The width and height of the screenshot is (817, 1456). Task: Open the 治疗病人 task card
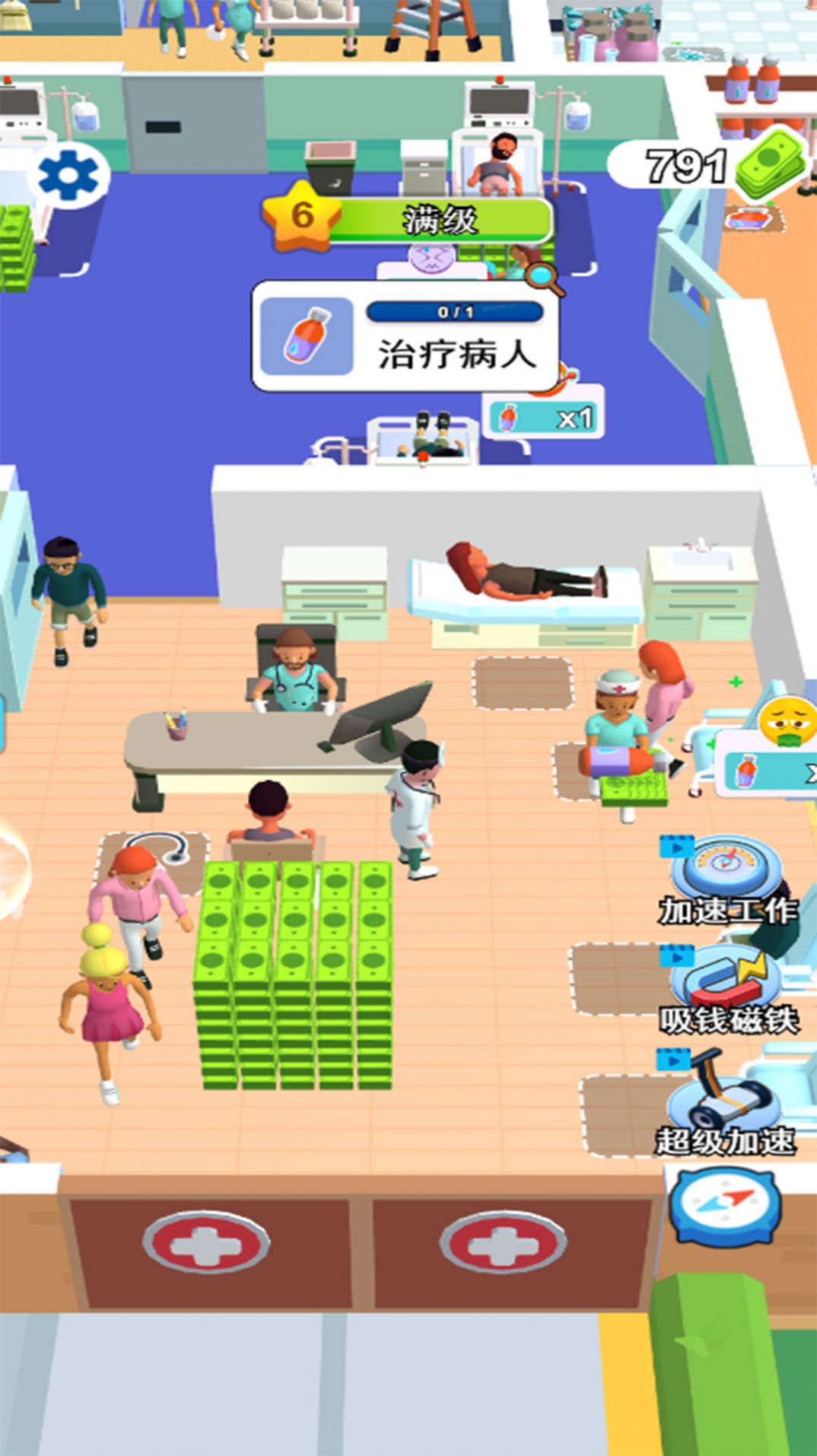click(x=405, y=335)
